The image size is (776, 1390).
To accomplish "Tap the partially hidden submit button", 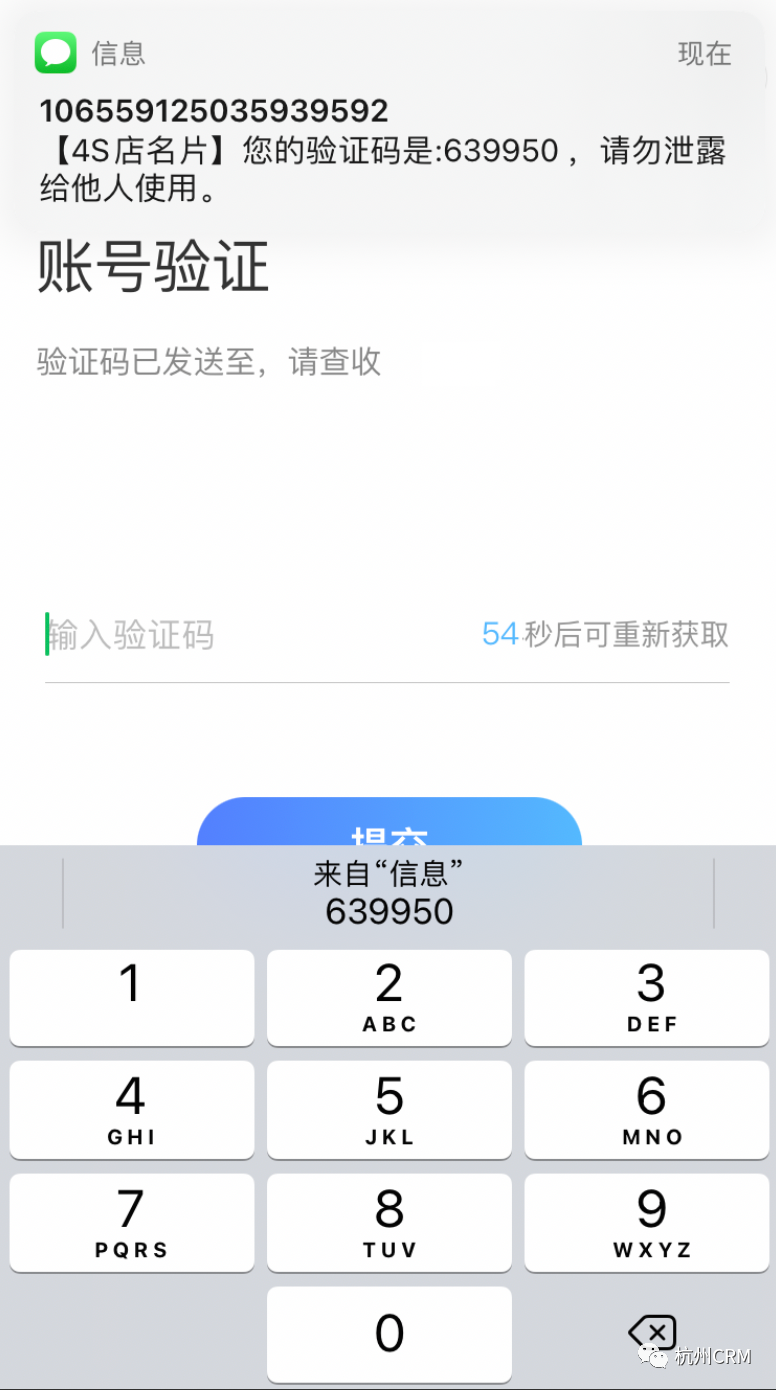I will coord(389,822).
